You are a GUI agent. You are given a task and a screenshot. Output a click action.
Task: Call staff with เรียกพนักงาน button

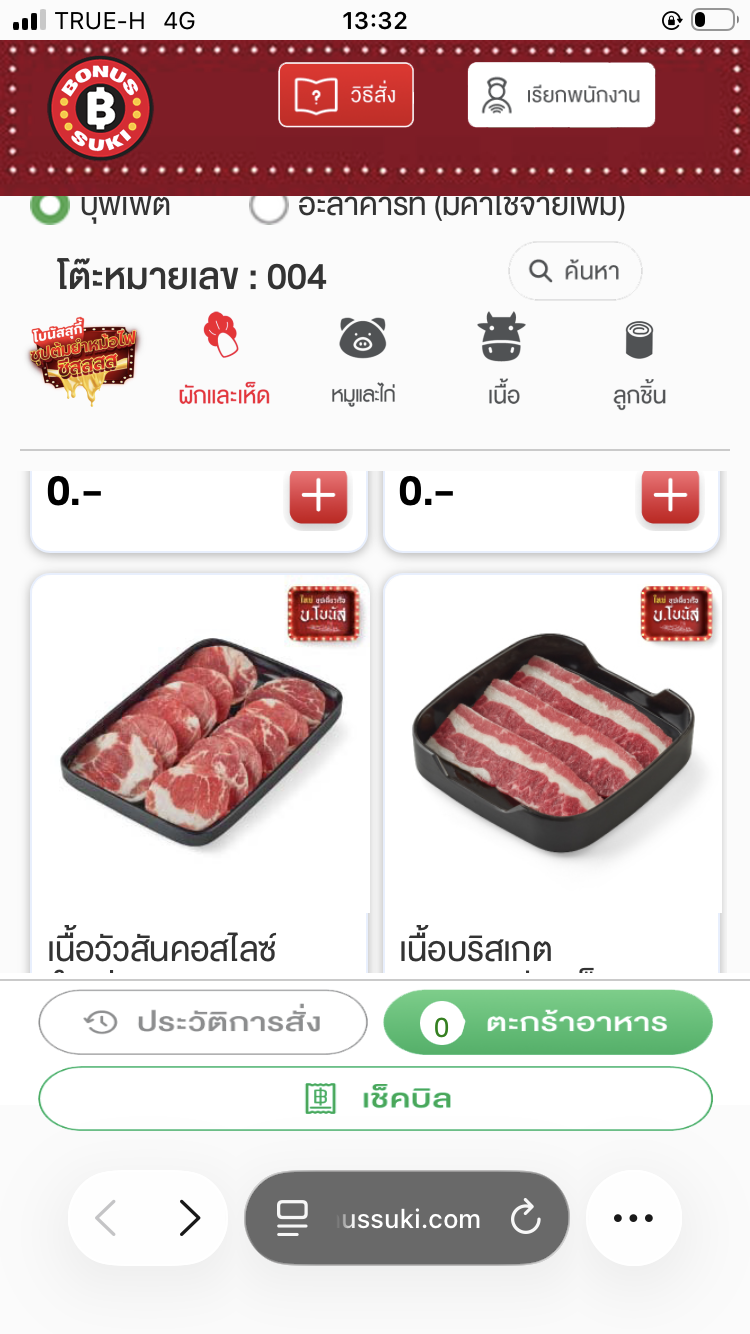pyautogui.click(x=561, y=96)
